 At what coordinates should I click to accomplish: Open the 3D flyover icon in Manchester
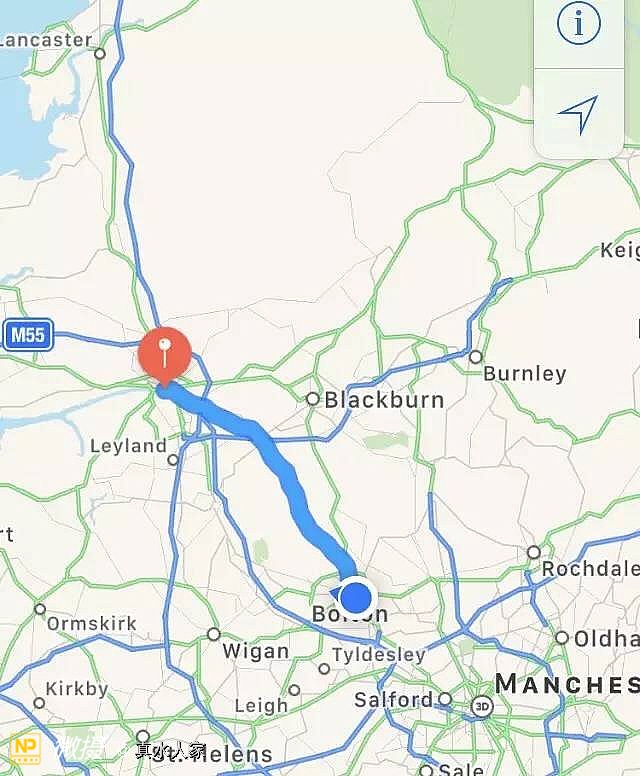pyautogui.click(x=484, y=707)
